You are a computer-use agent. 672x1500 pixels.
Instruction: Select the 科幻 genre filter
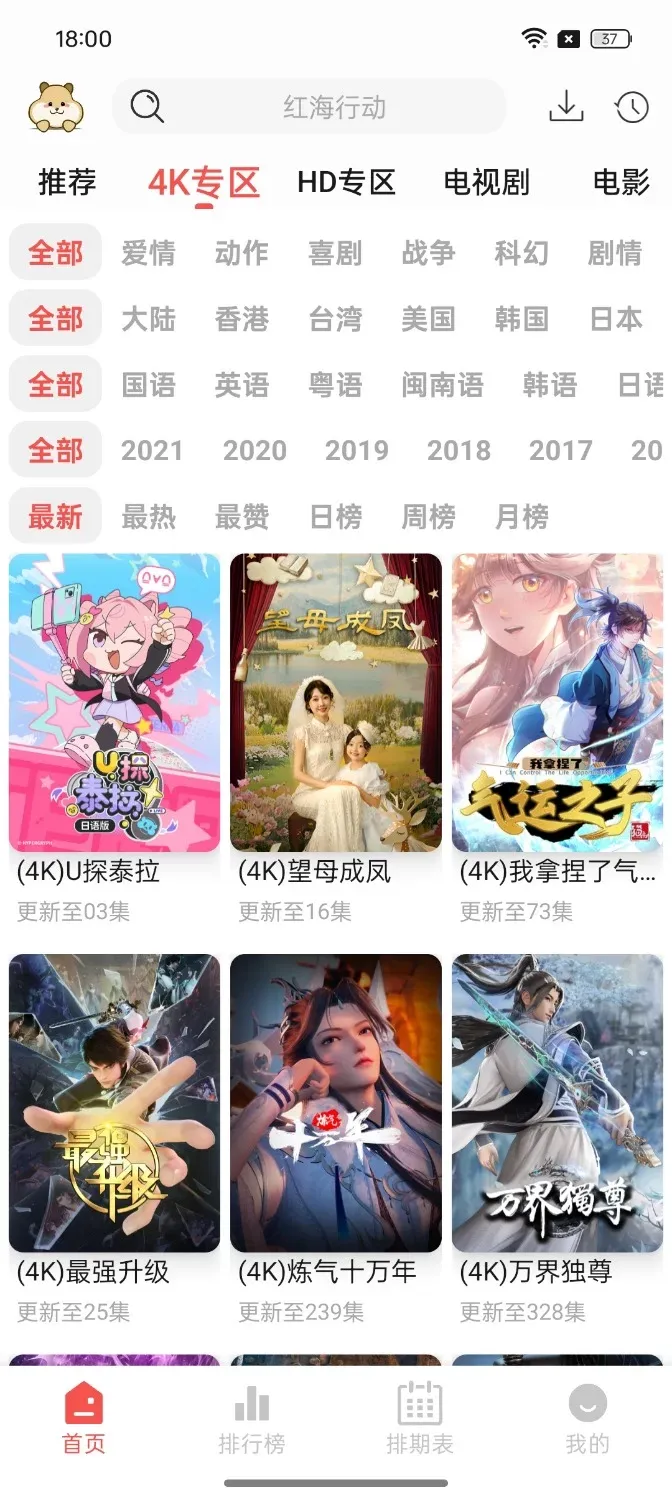pos(521,253)
